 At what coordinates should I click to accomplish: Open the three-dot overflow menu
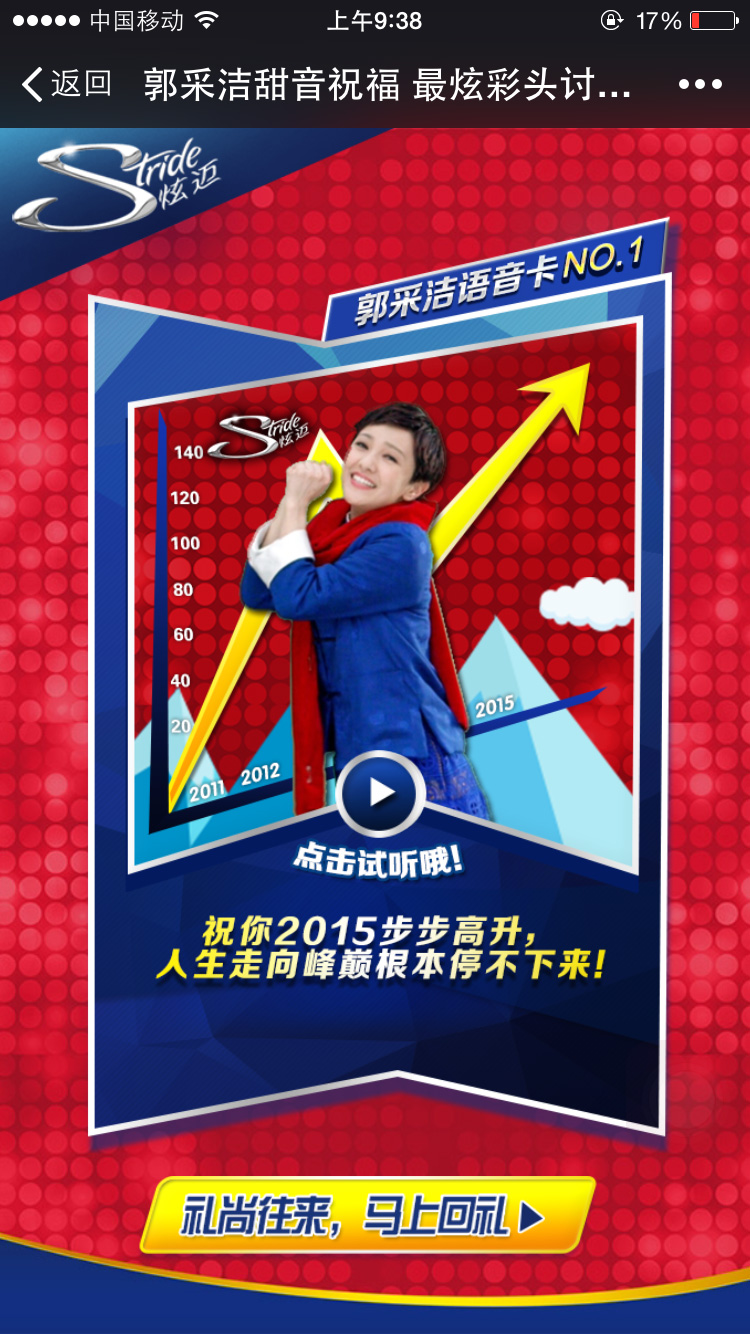coord(700,85)
